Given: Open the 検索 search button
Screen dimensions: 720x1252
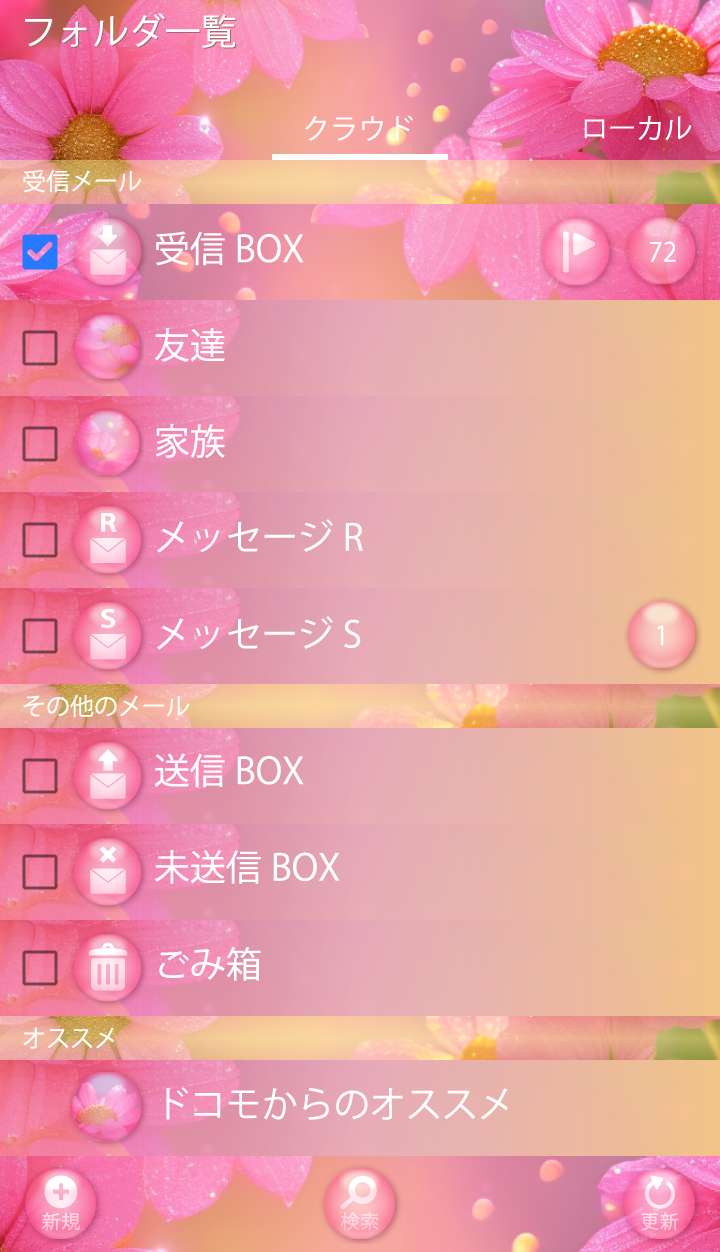Looking at the screenshot, I should tap(359, 1203).
